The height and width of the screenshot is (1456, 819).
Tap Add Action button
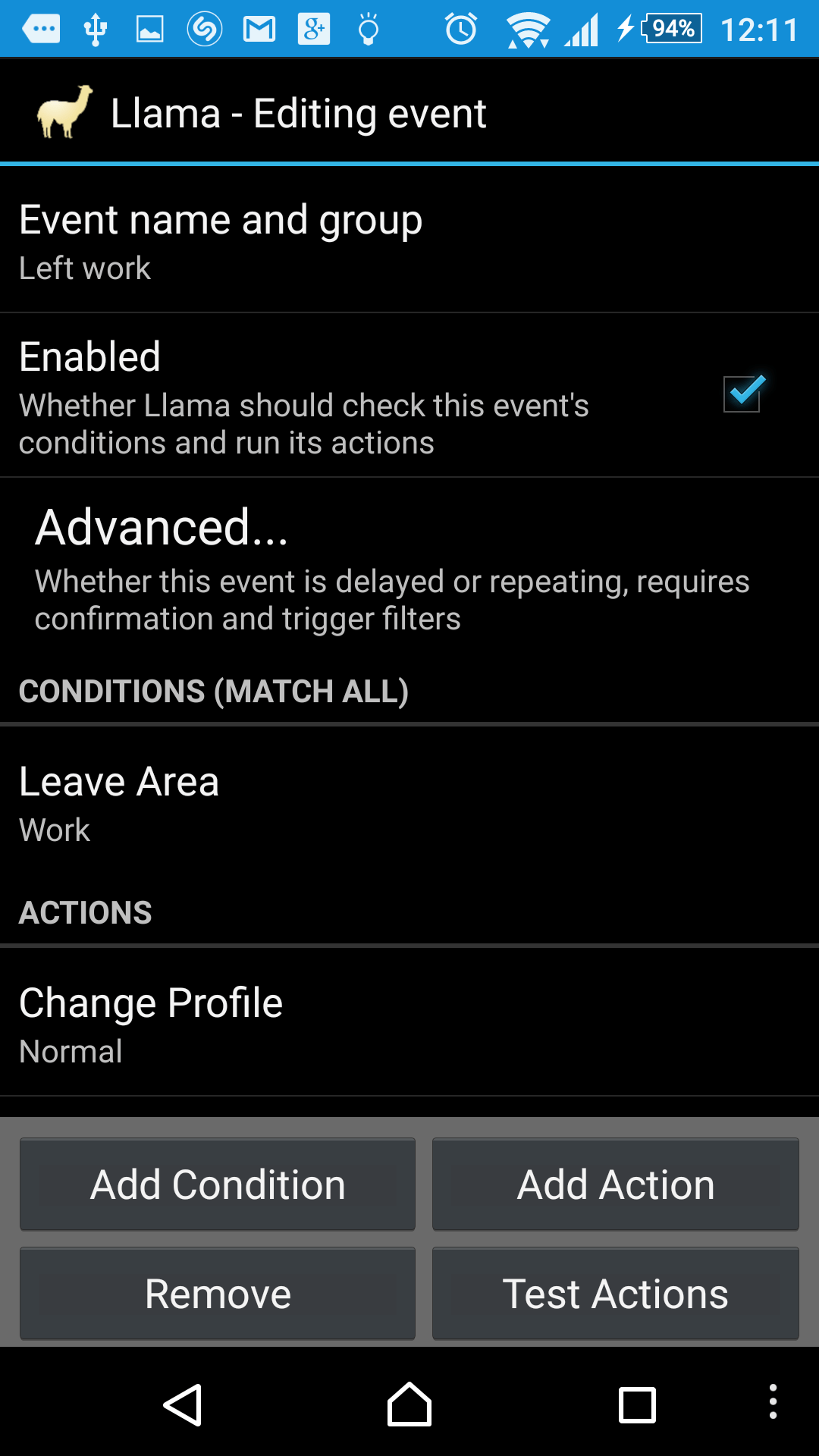point(615,1184)
